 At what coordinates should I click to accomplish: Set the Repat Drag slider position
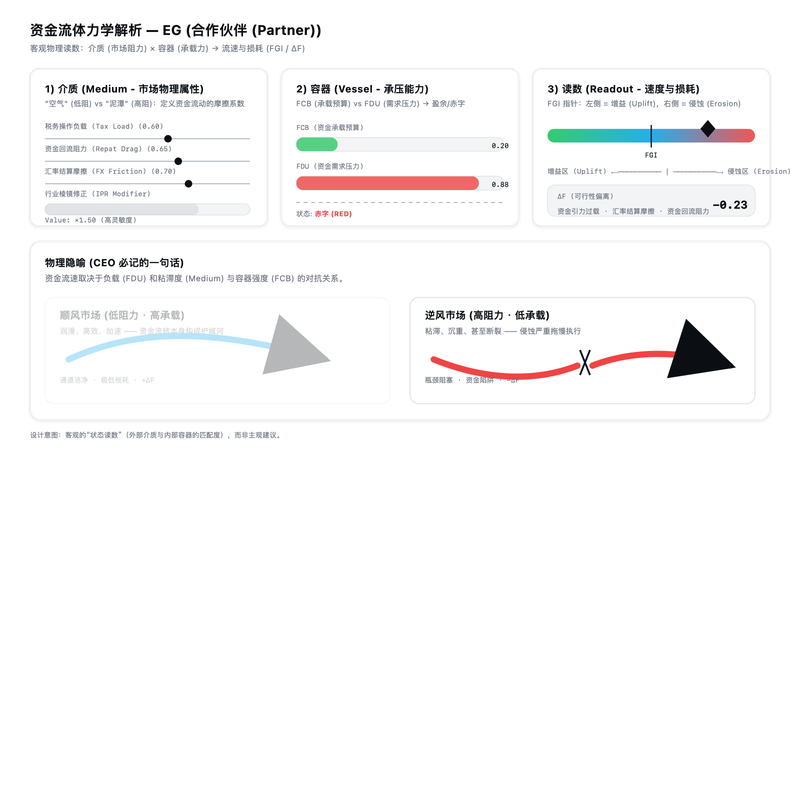click(x=178, y=161)
